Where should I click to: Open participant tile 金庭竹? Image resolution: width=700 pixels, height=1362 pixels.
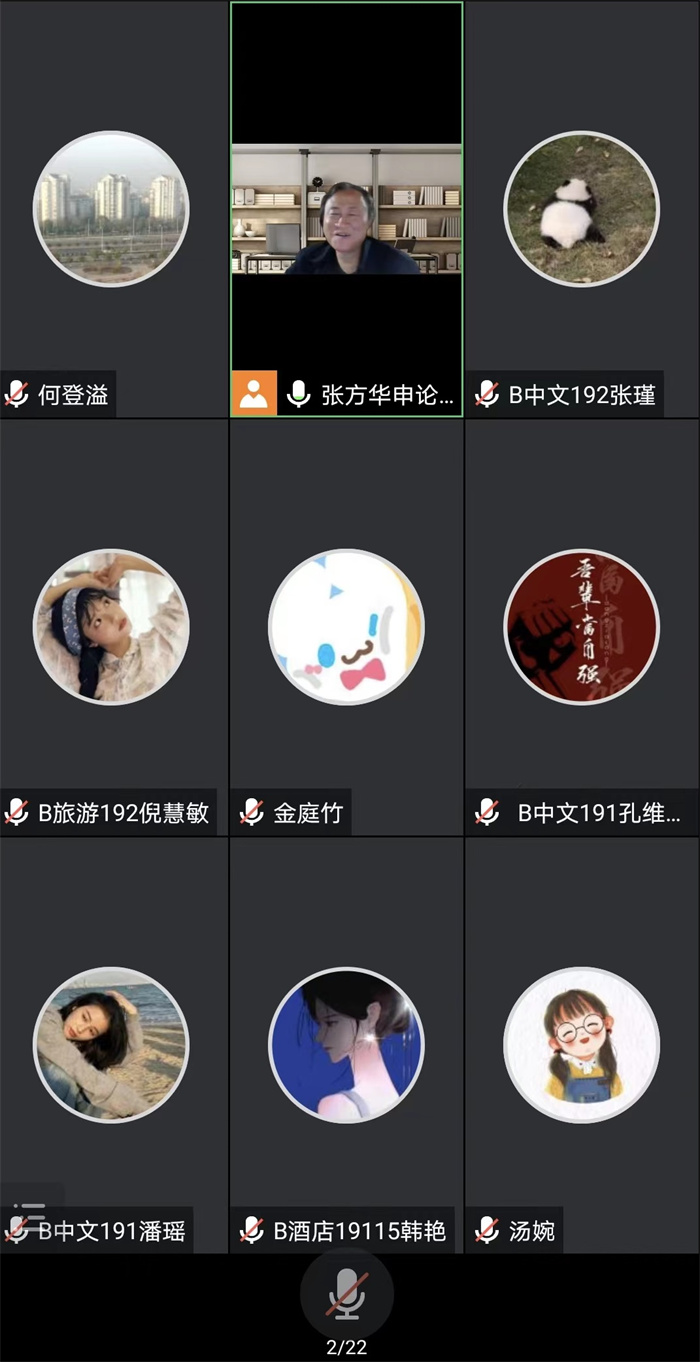click(x=346, y=627)
